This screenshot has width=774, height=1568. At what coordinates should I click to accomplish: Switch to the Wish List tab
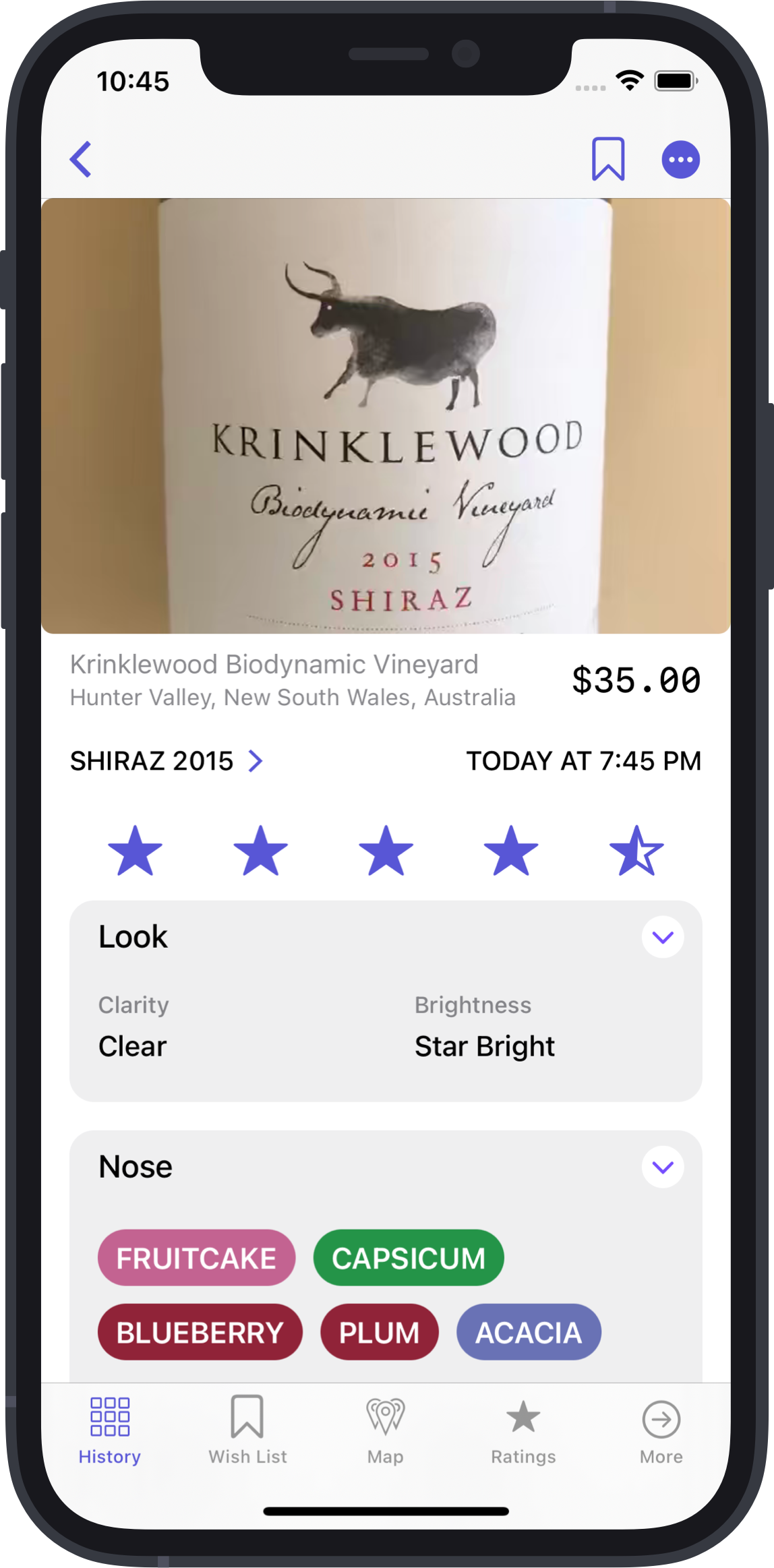click(x=247, y=1429)
